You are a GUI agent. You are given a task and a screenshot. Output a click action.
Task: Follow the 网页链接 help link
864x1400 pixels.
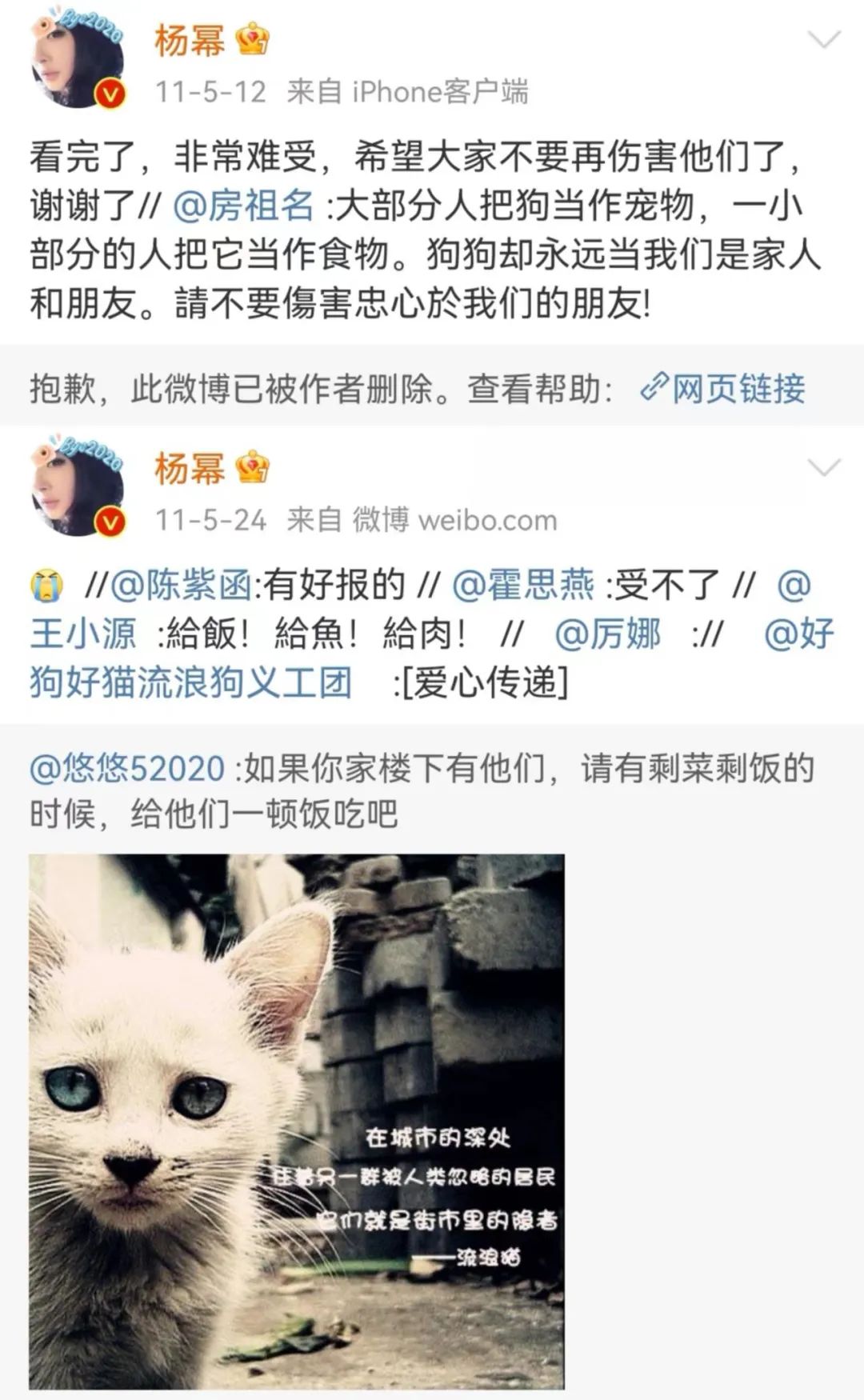point(722,389)
